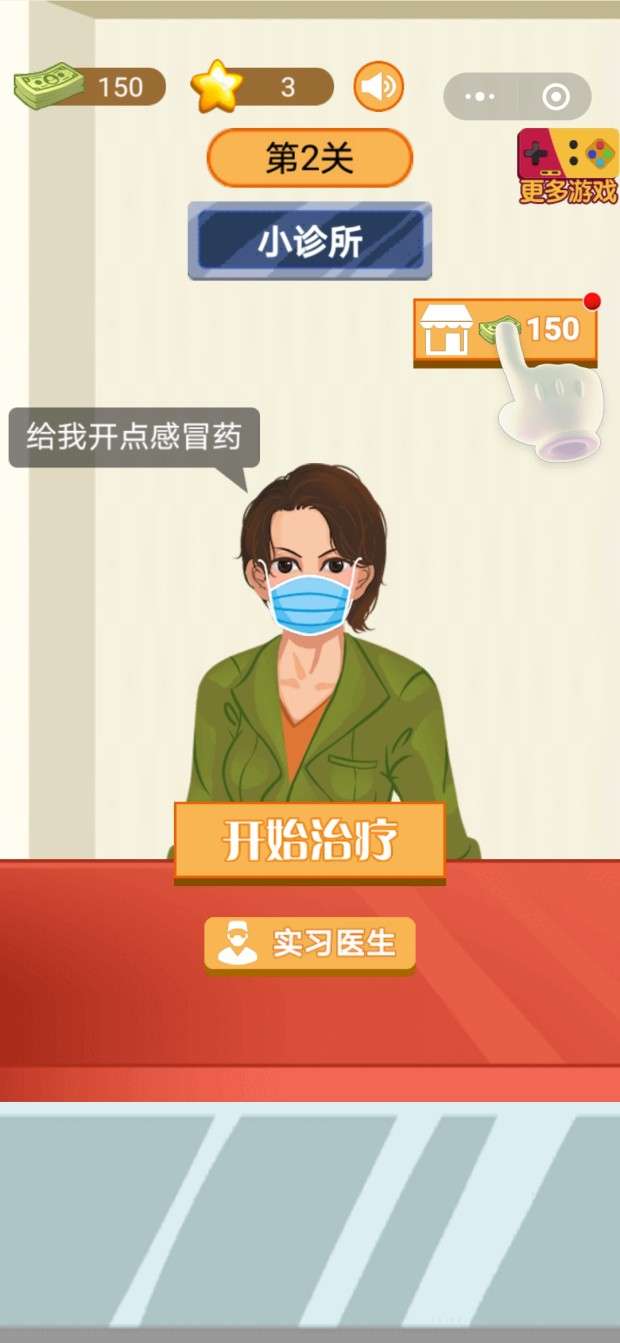Screen dimensions: 620x1343
Task: Select the 实习医生 intern doctor button
Action: point(310,943)
